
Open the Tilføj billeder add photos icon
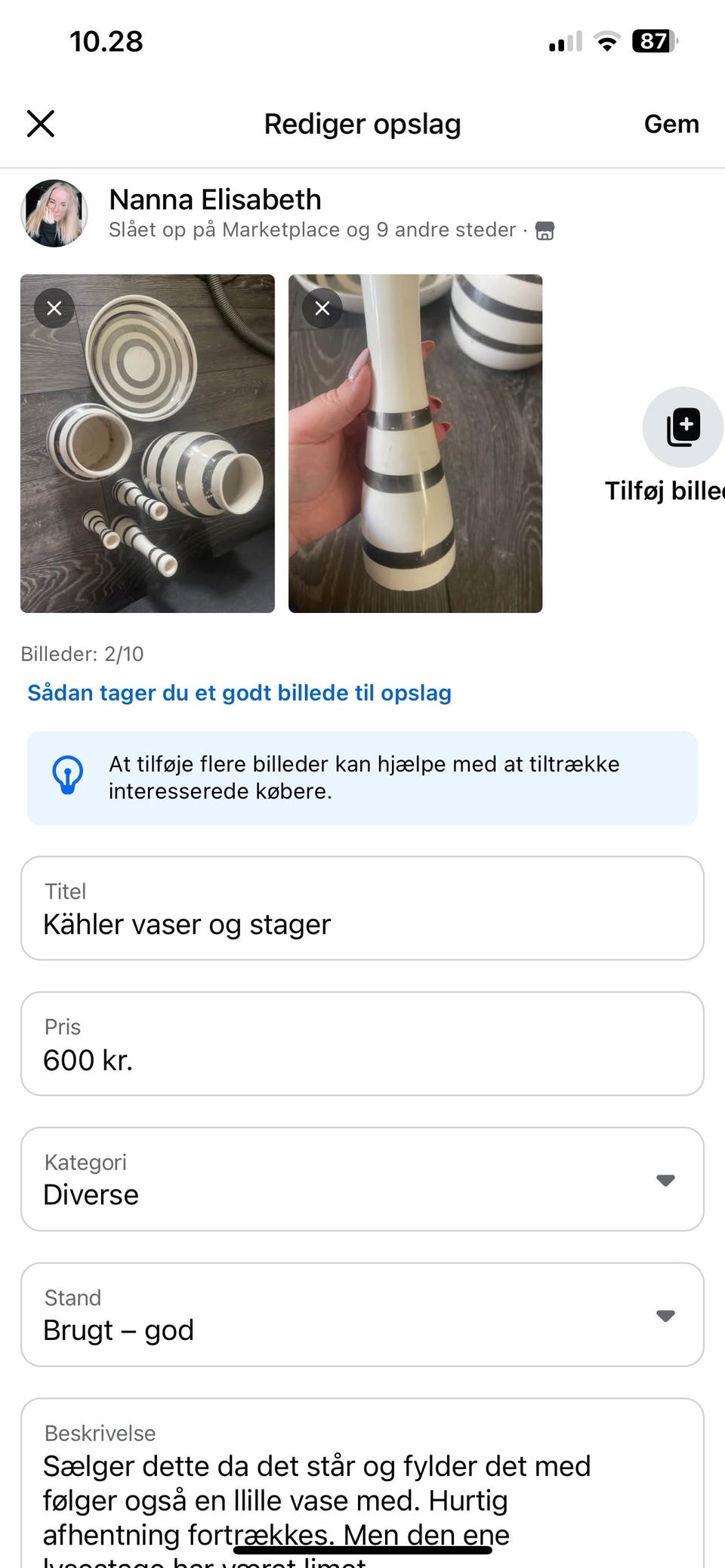coord(682,427)
